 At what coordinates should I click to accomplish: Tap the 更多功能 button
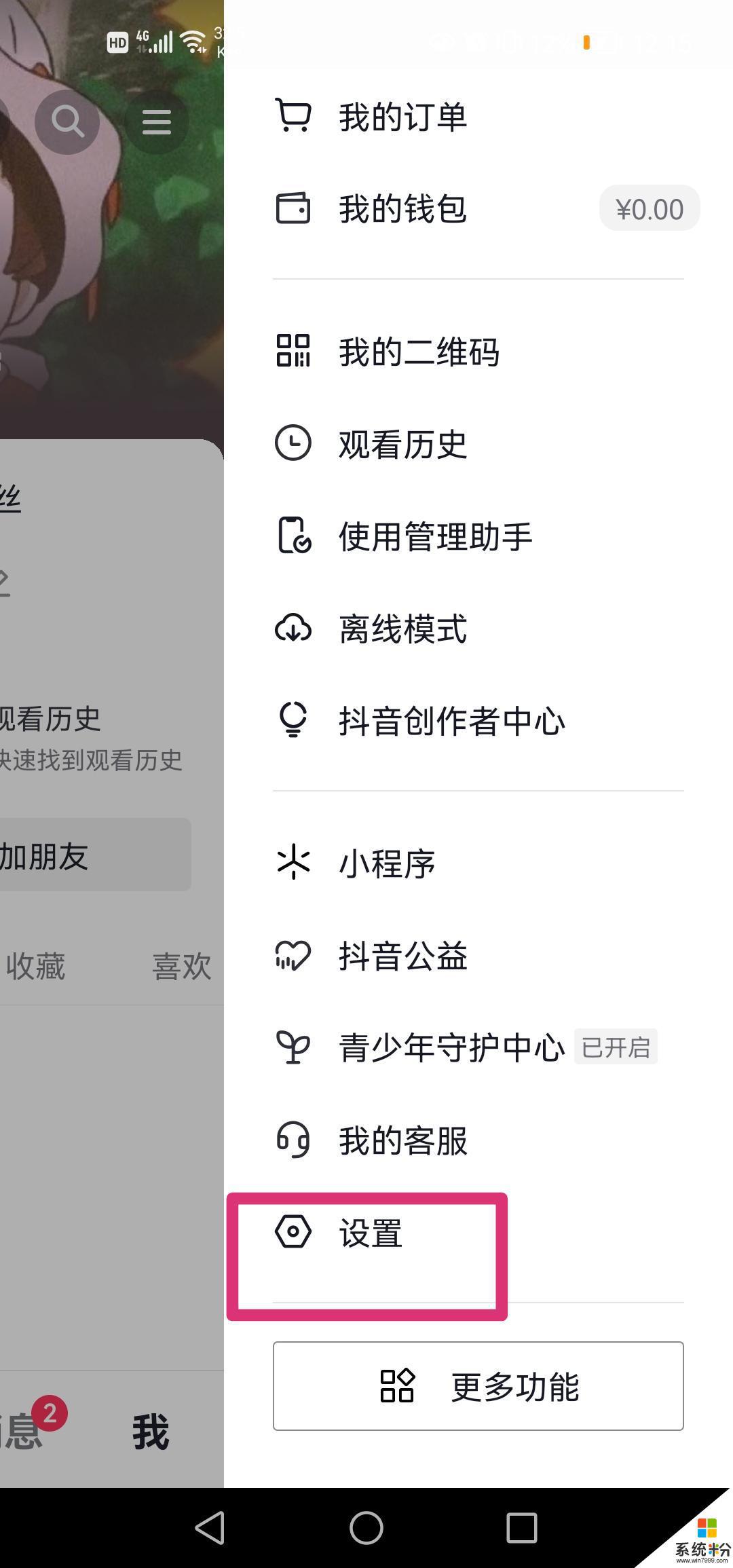point(478,1386)
